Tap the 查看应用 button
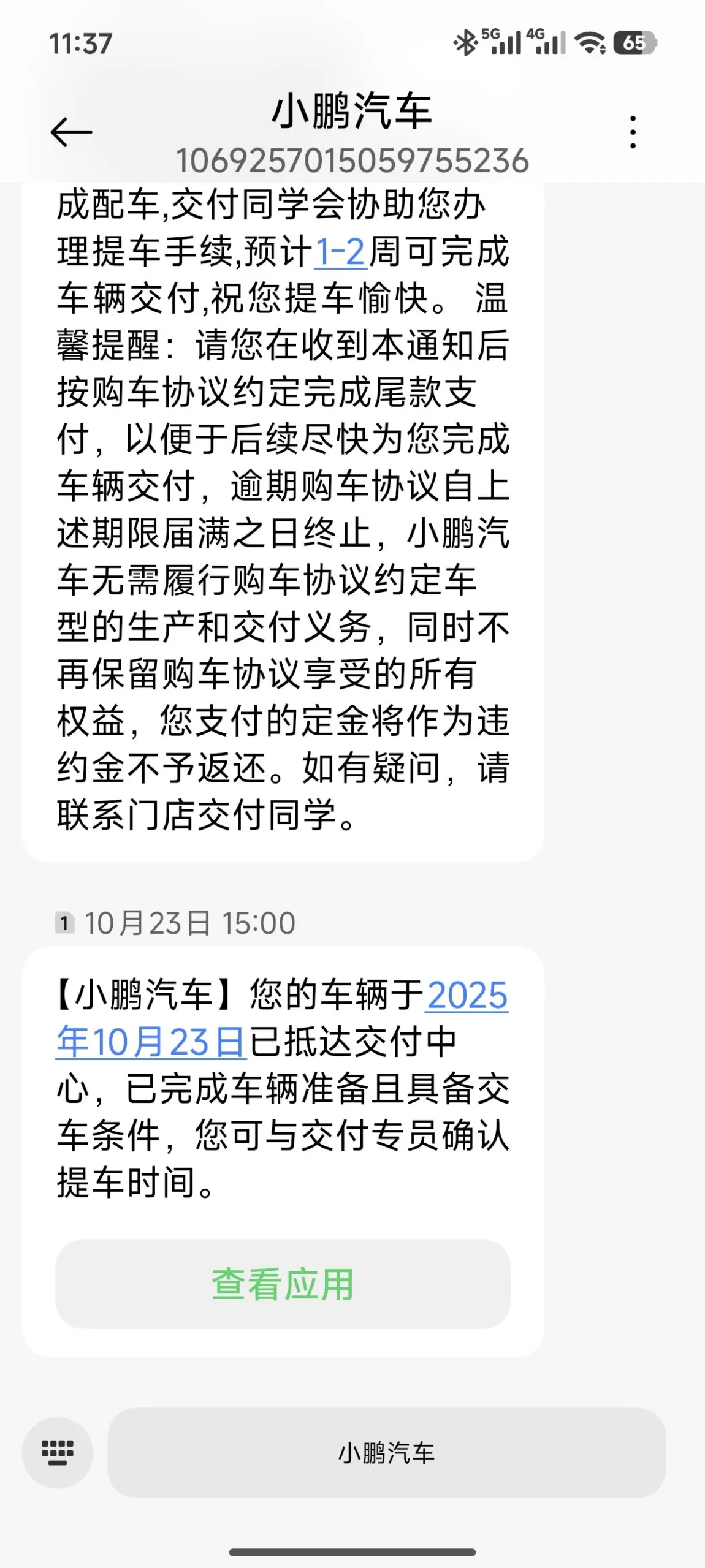This screenshot has width=705, height=1568. (283, 1284)
